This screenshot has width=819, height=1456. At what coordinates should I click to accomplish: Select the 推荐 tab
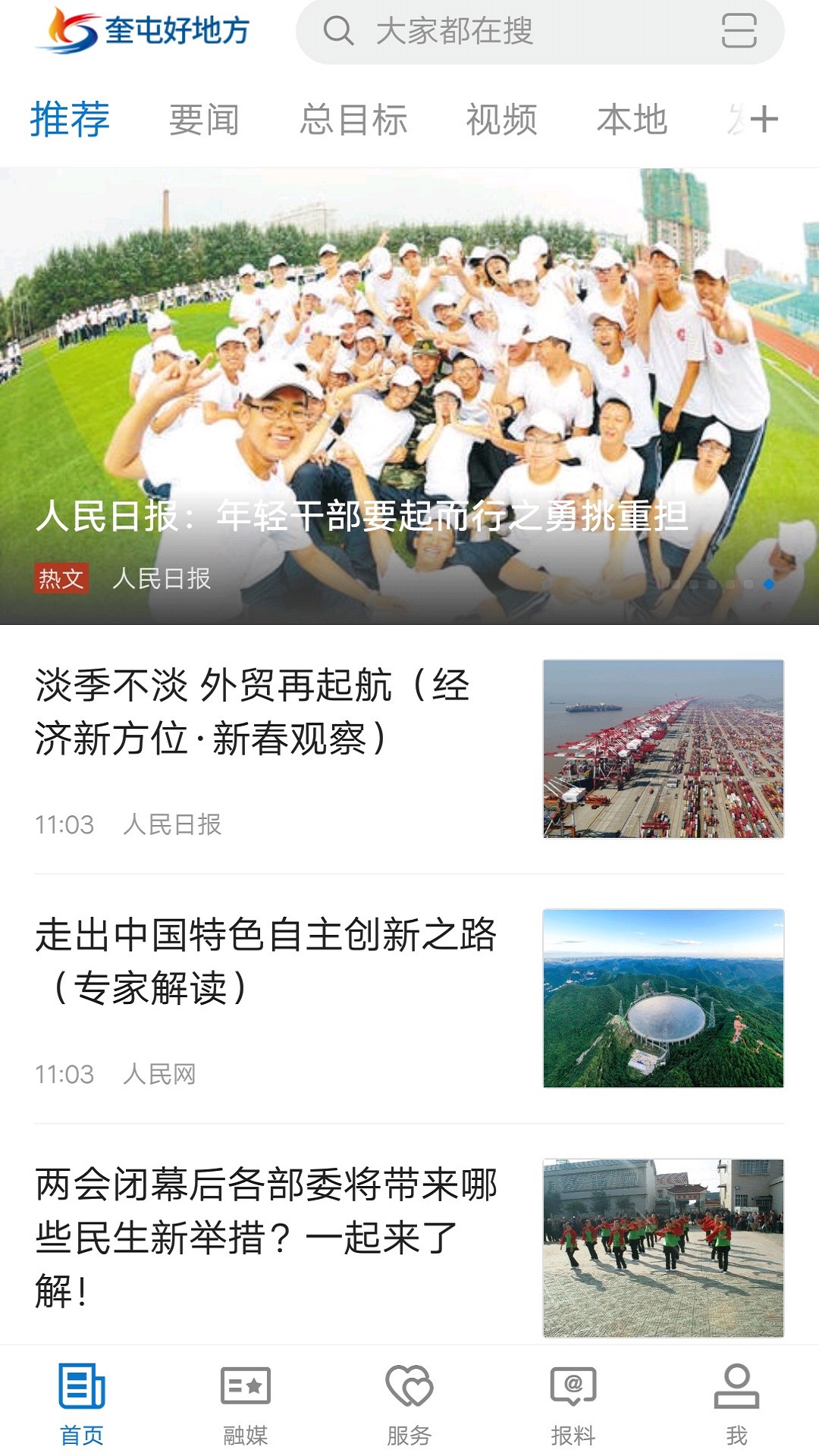coord(70,120)
